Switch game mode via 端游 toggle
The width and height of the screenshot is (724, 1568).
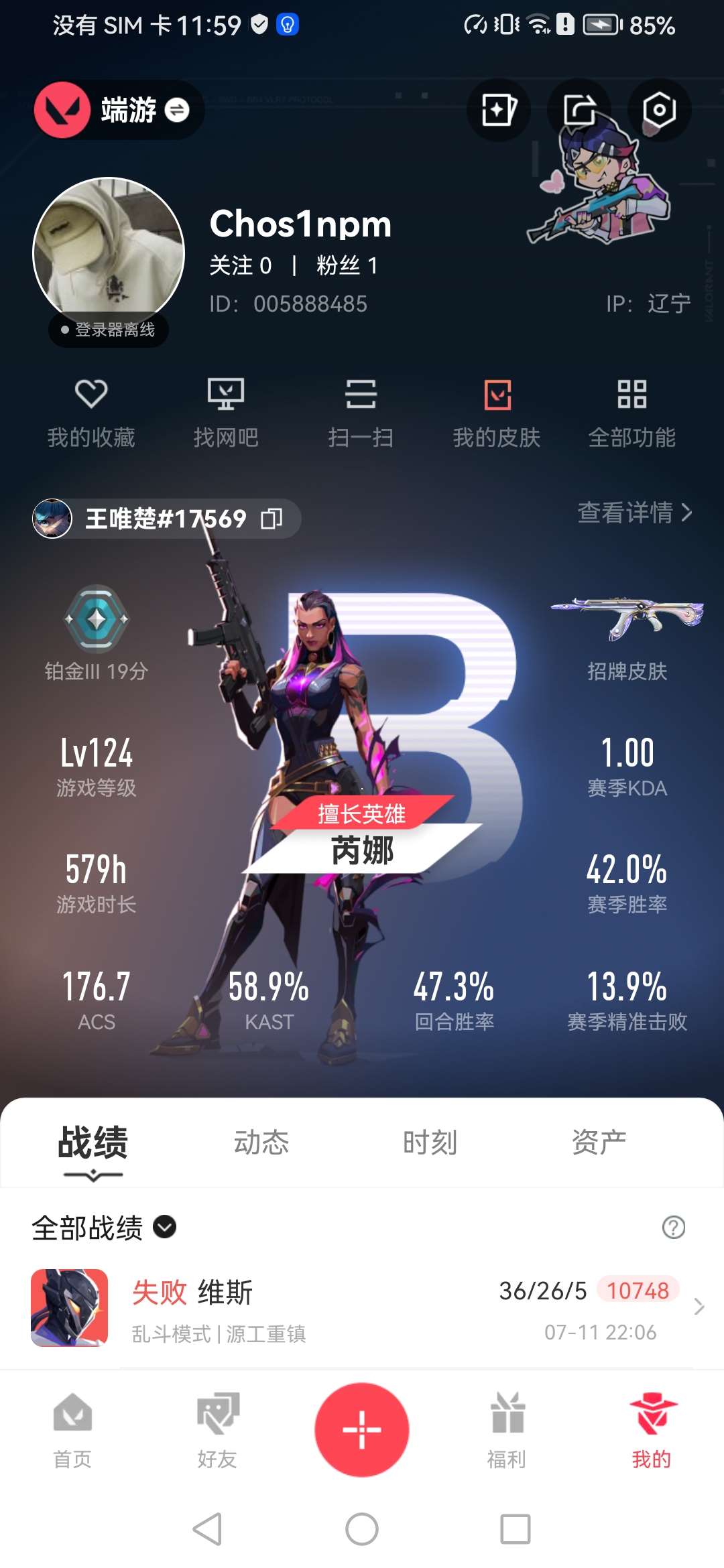pyautogui.click(x=177, y=110)
